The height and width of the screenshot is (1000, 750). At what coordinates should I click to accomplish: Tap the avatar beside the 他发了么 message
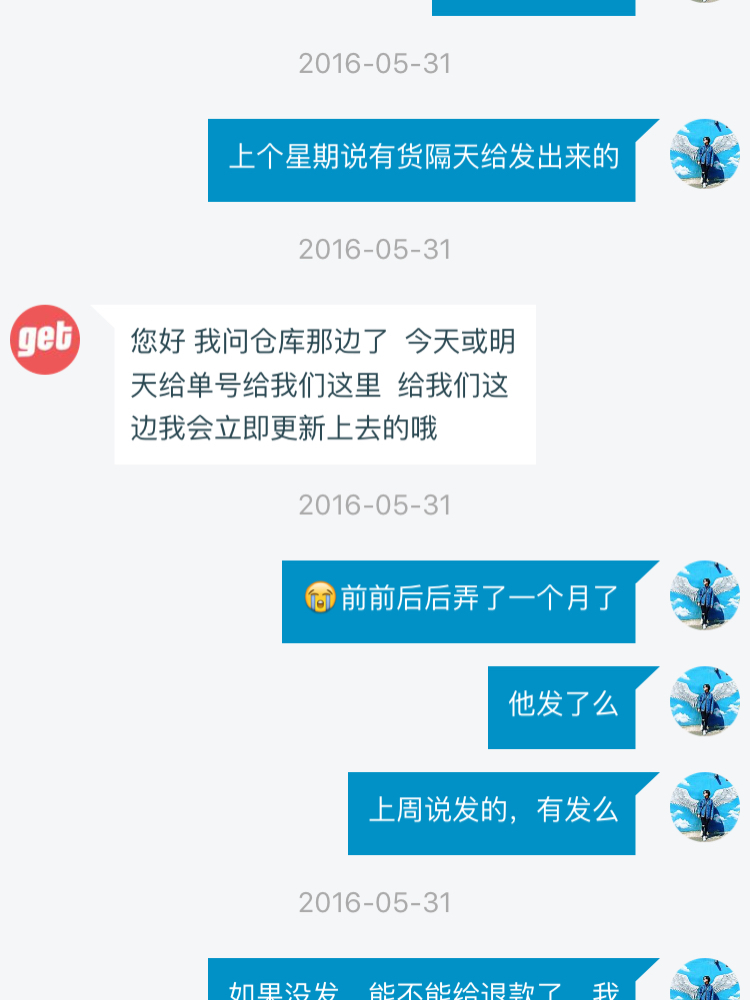[x=705, y=702]
